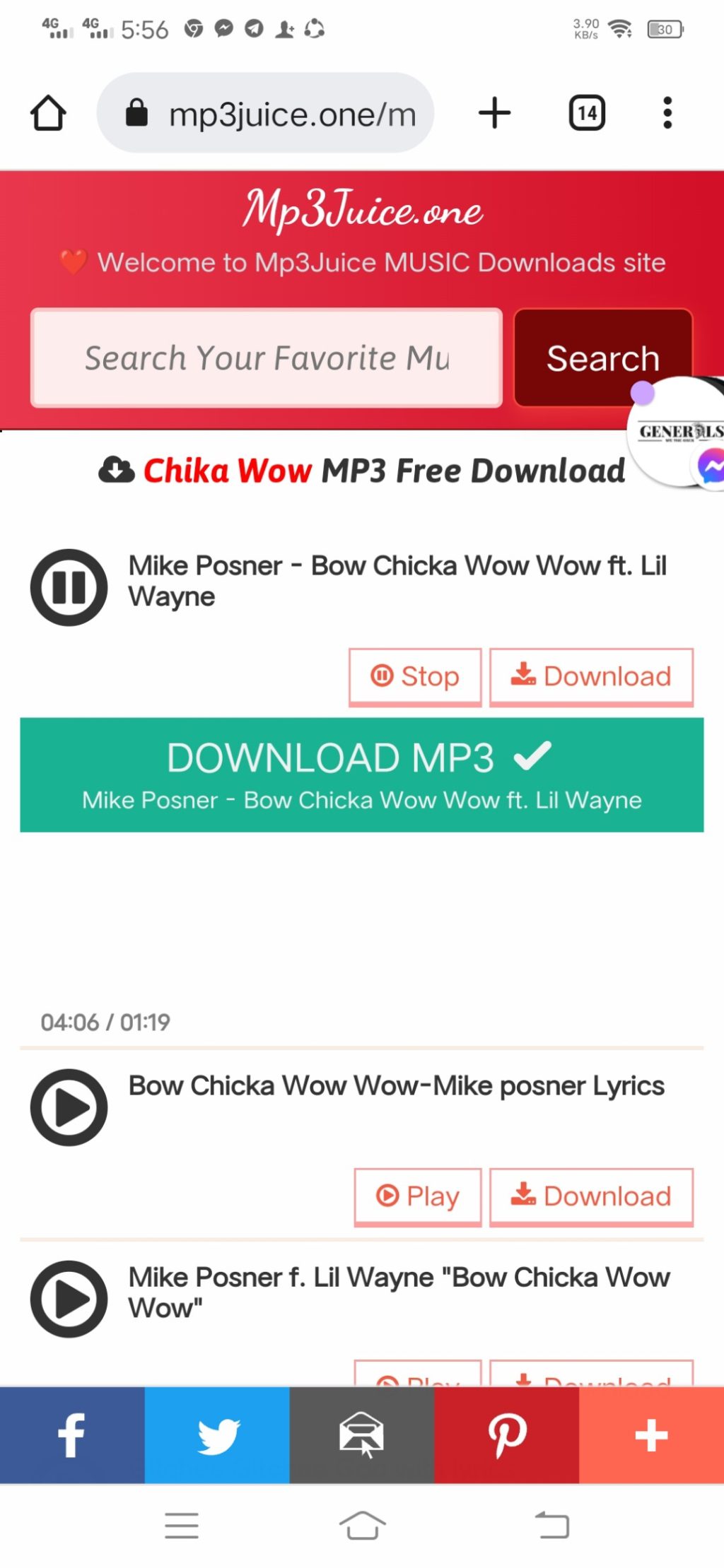Share this page on Twitter
Screen dimensions: 724x1568
pyautogui.click(x=217, y=1434)
